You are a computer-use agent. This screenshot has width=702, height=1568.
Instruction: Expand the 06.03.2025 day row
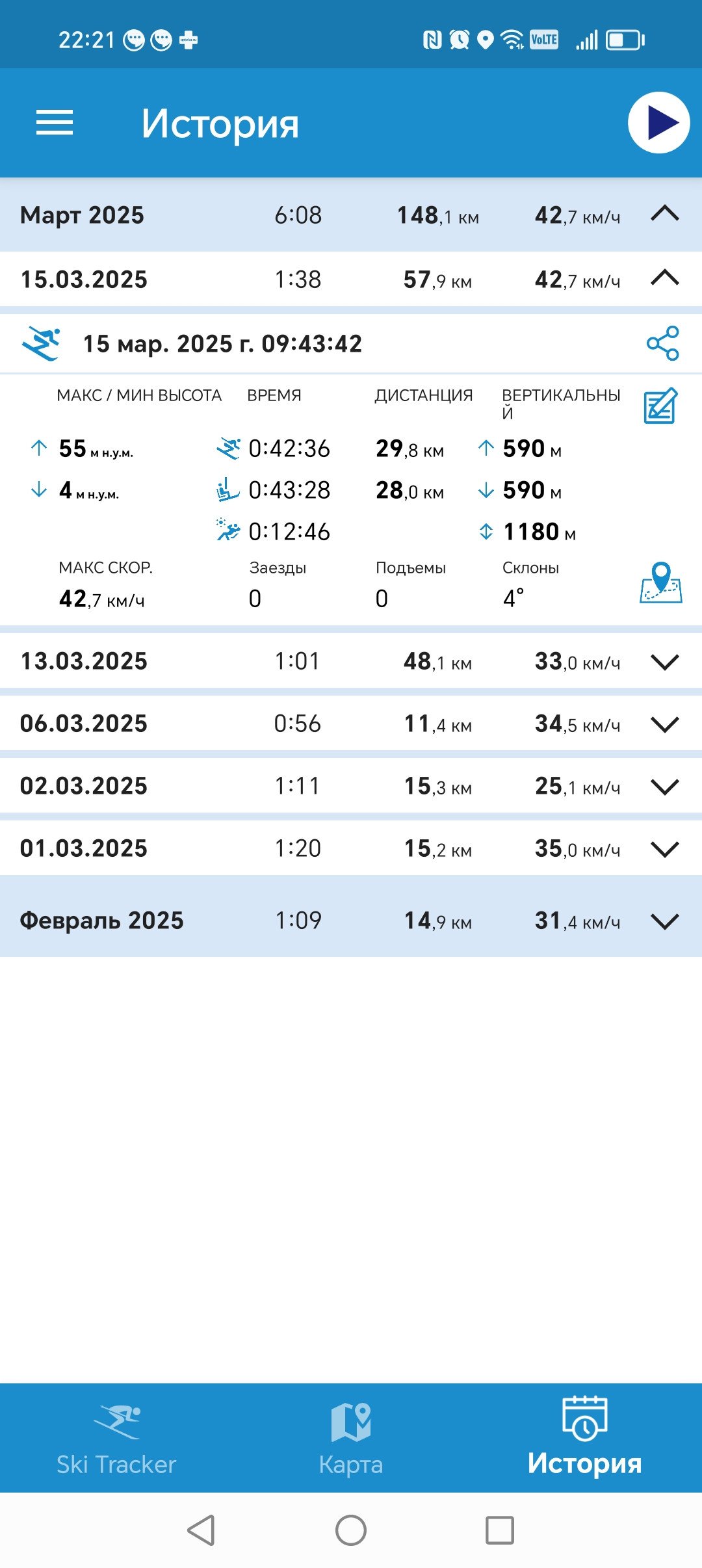click(x=664, y=724)
